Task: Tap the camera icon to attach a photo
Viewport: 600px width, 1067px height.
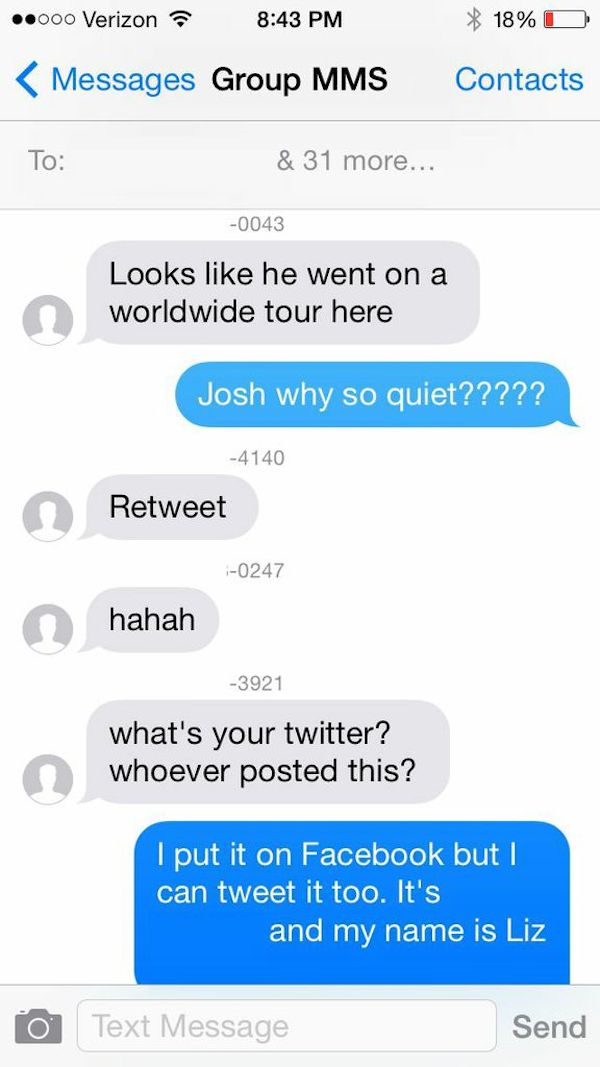Action: [38, 1026]
